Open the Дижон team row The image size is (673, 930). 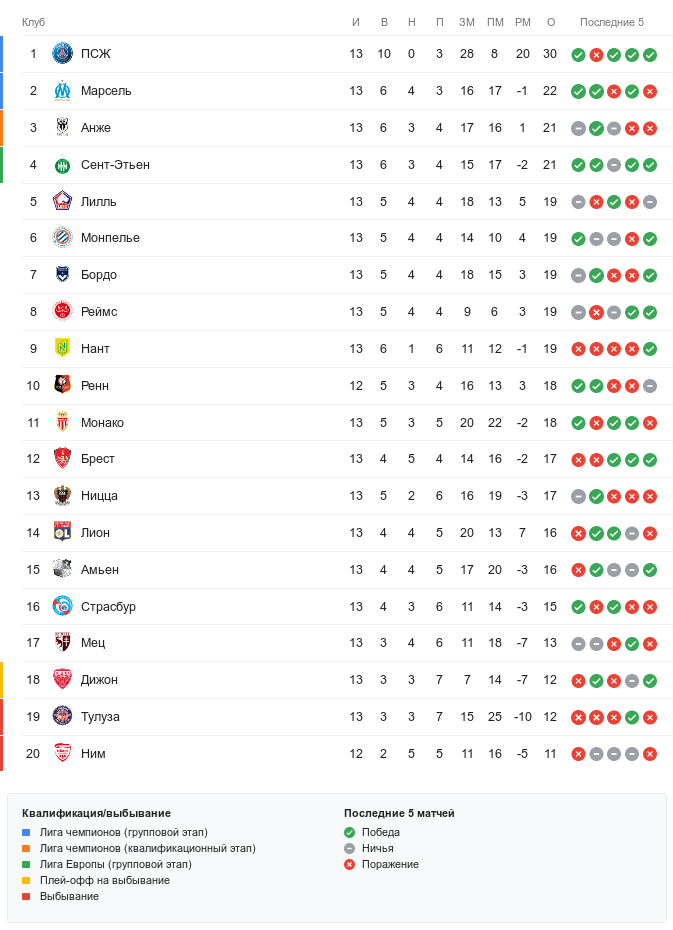[100, 680]
